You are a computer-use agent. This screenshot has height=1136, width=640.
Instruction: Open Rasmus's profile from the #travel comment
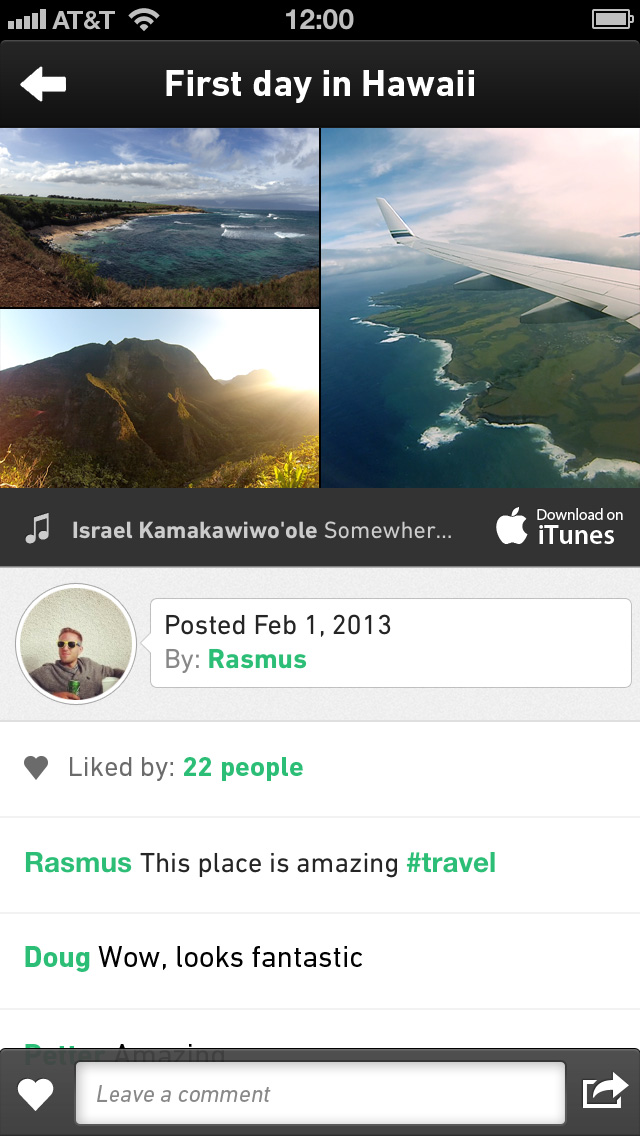[78, 863]
